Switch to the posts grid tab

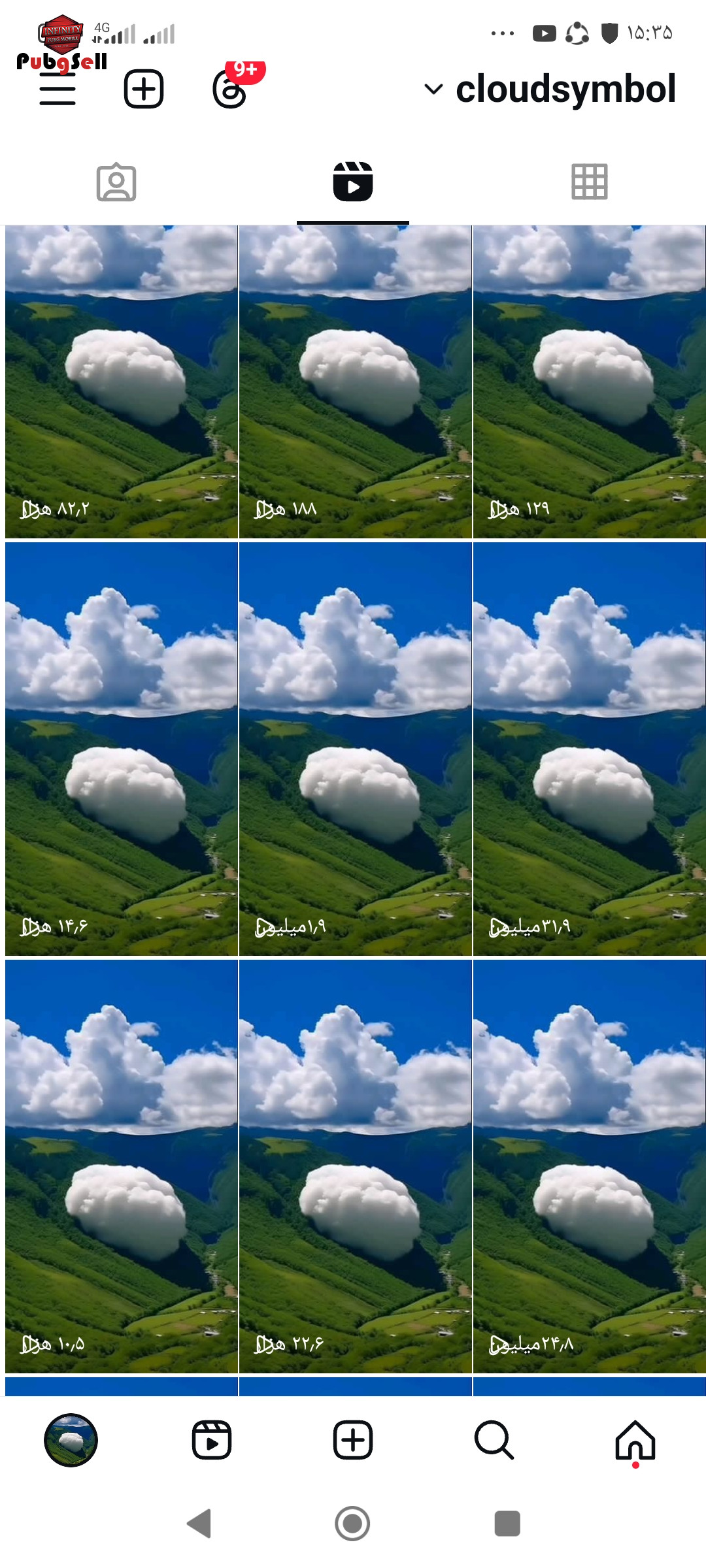(590, 182)
